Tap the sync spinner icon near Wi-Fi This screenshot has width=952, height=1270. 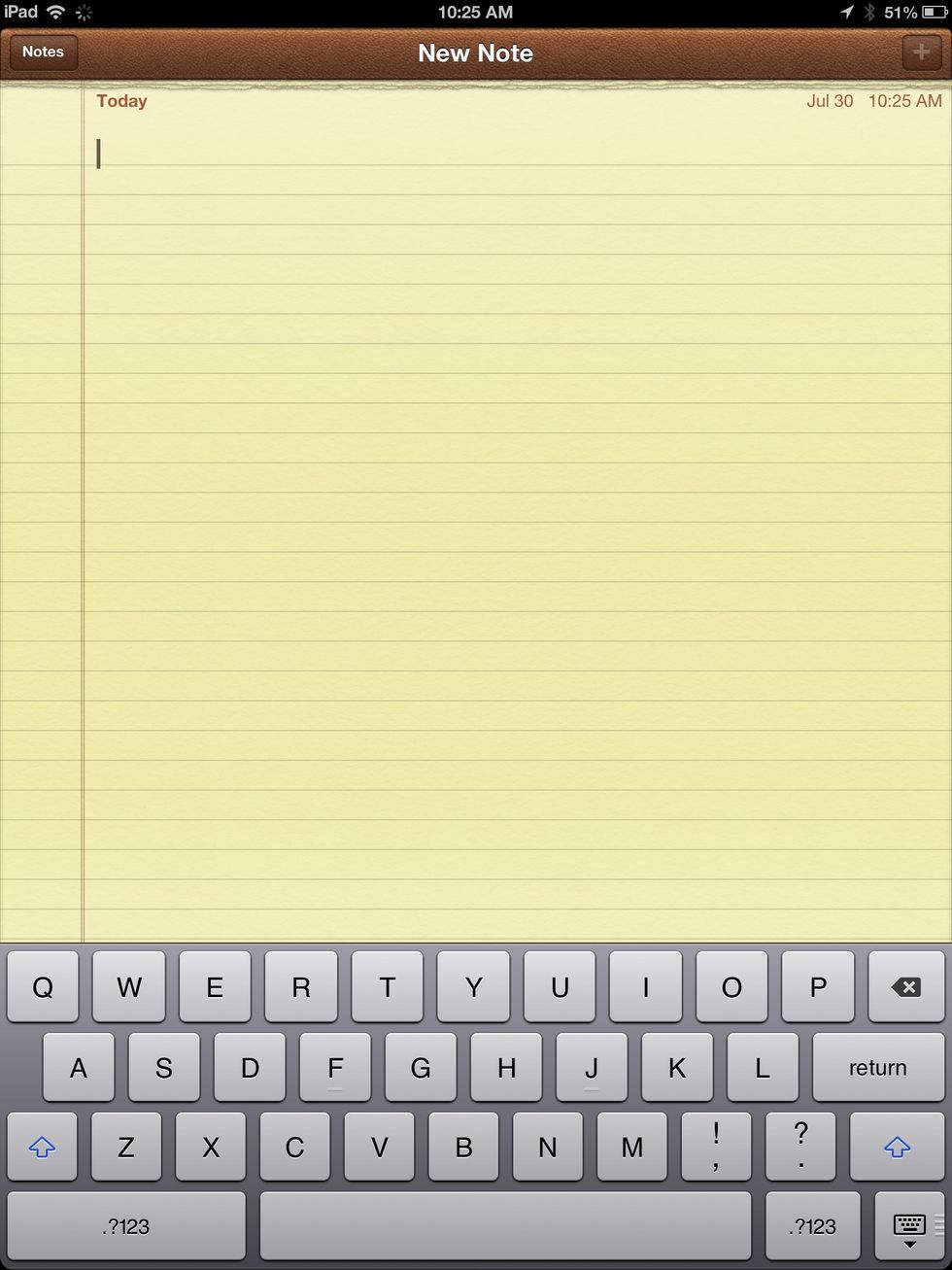click(x=83, y=13)
